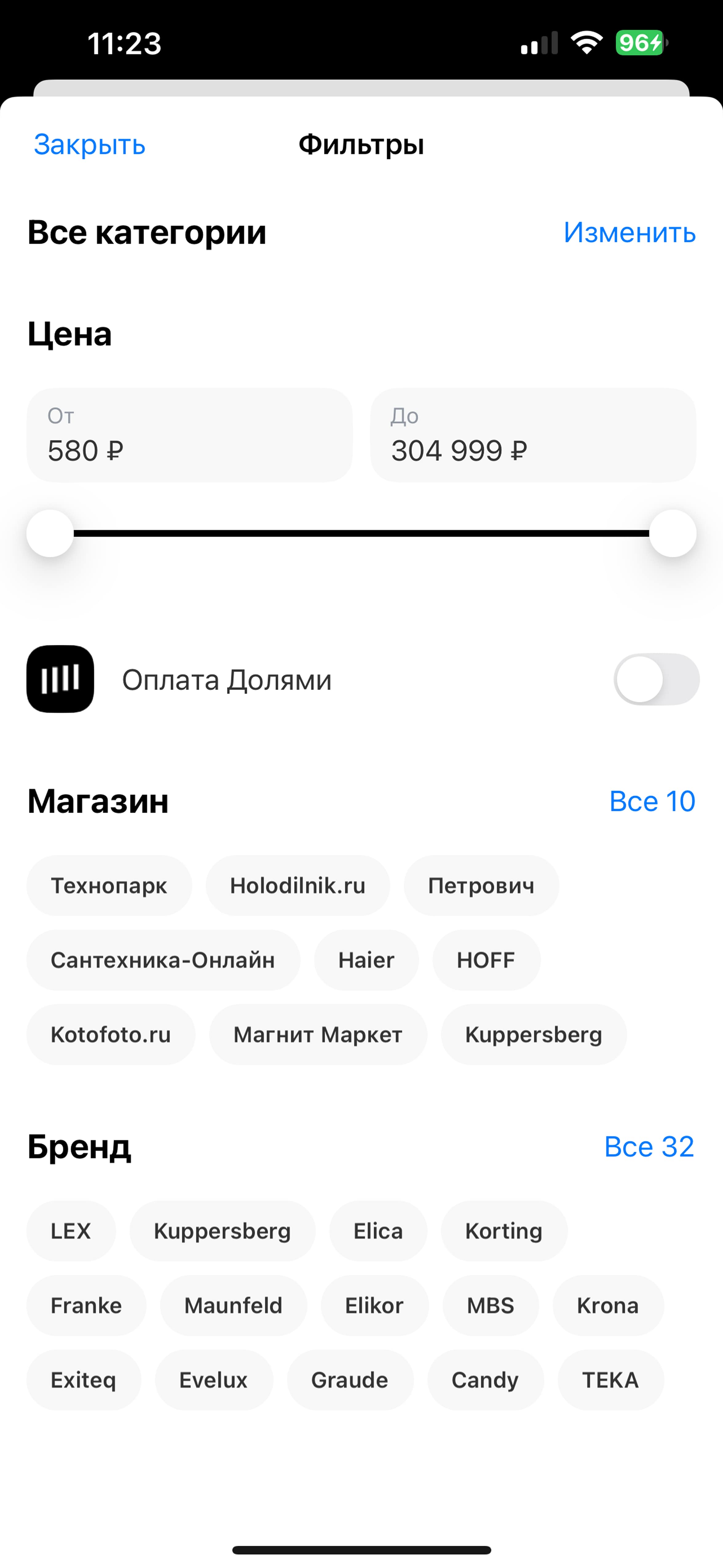Tap the left price slider handle
Viewport: 723px width, 1568px height.
click(50, 533)
